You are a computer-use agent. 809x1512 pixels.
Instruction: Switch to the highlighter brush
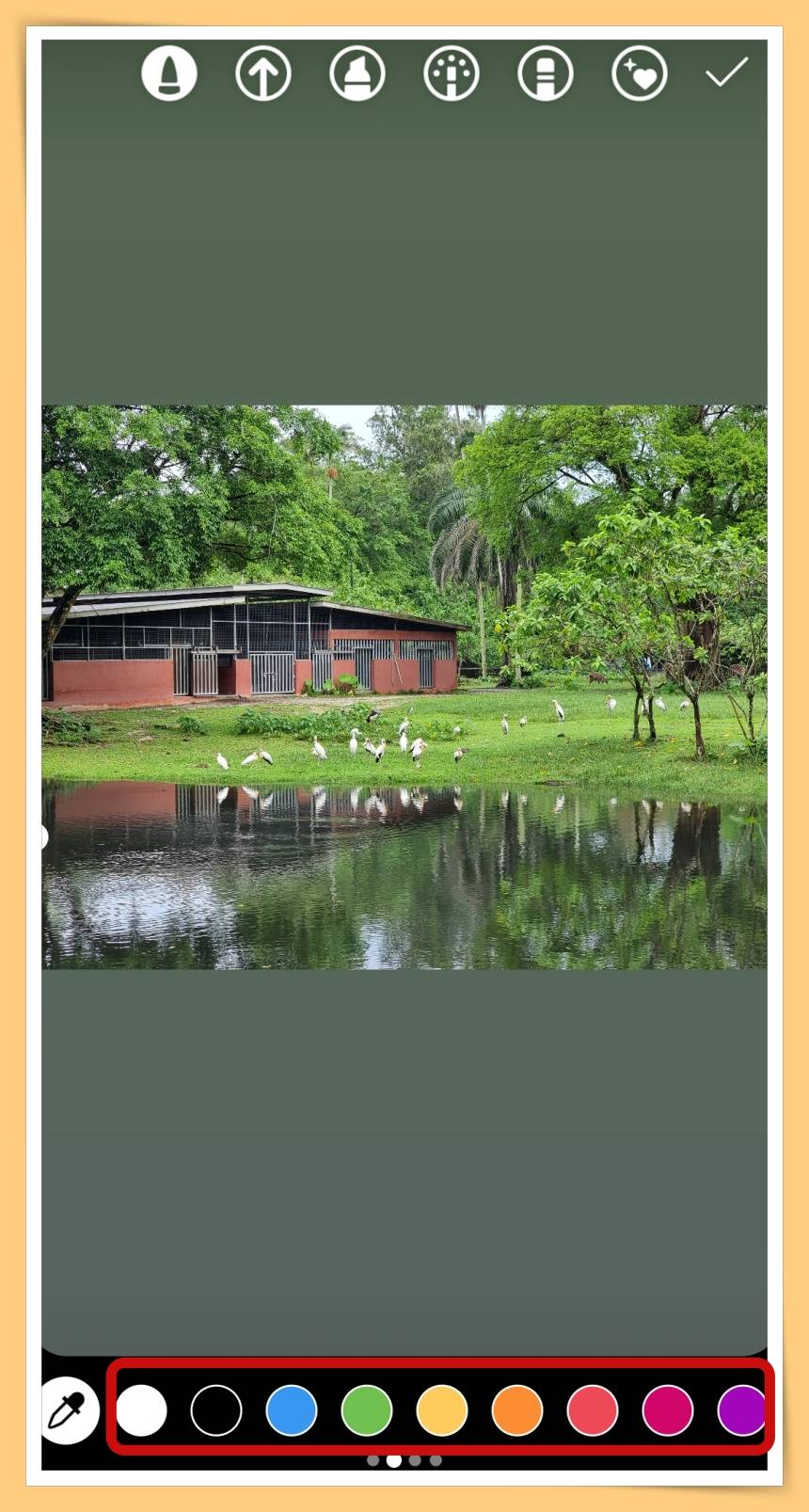point(357,73)
